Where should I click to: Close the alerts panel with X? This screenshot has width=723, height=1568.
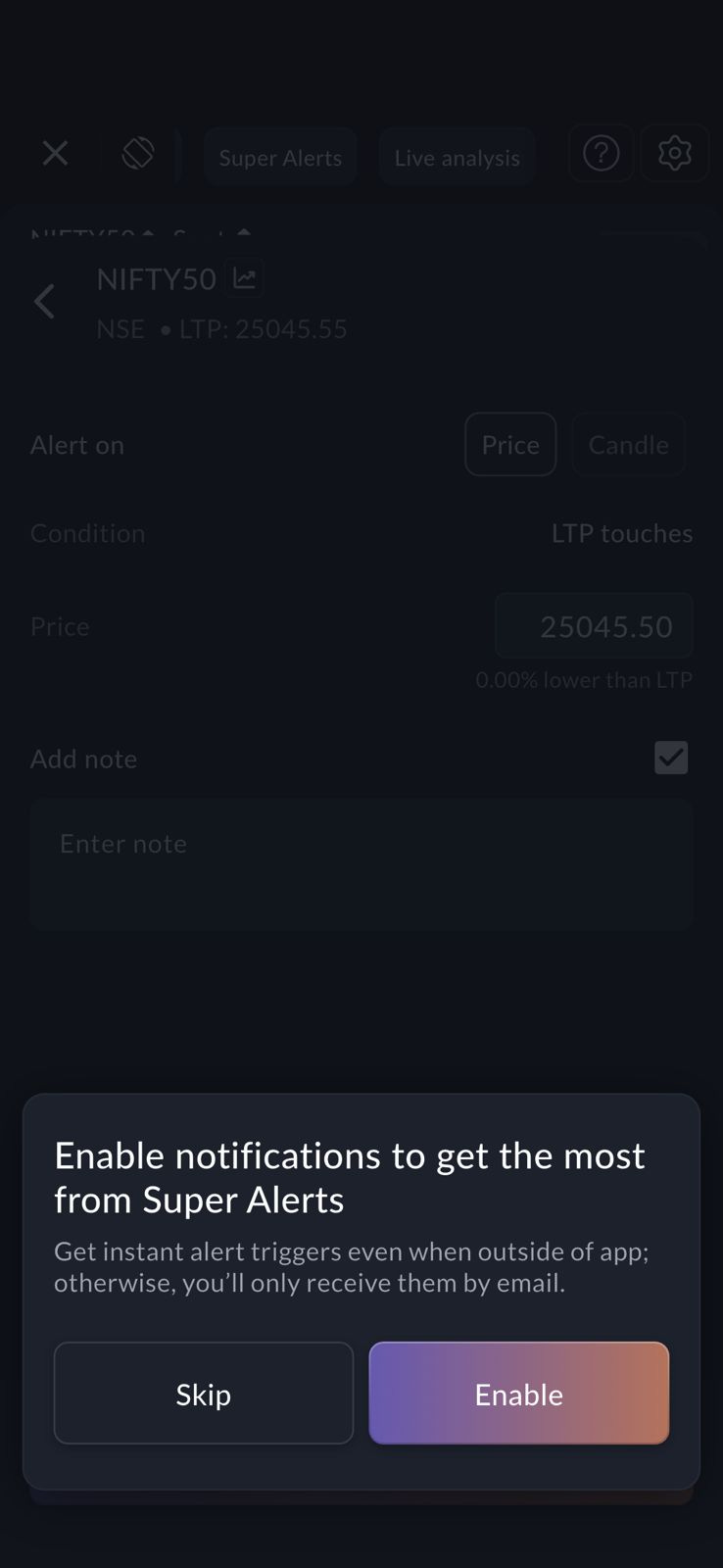[x=55, y=154]
